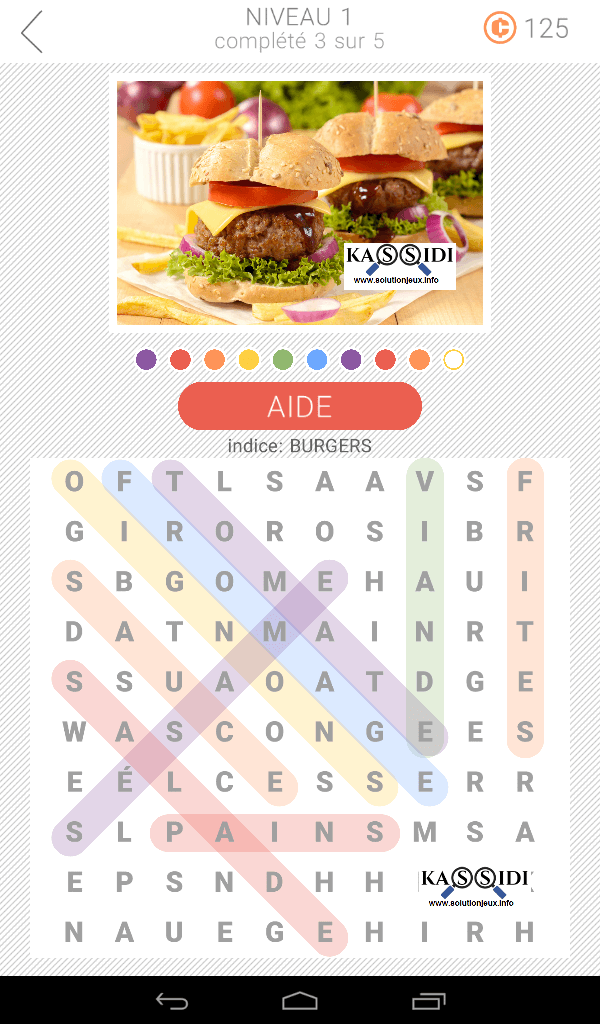Tap the Android home button
This screenshot has width=600, height=1024.
click(x=300, y=1000)
